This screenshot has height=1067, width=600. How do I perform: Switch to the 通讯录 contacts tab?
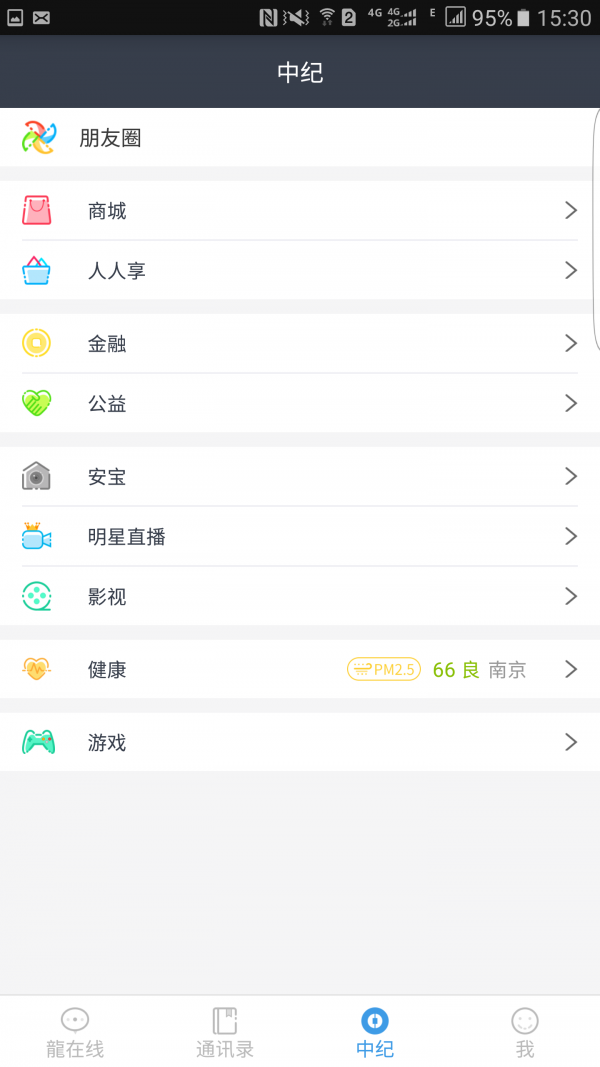(225, 1032)
